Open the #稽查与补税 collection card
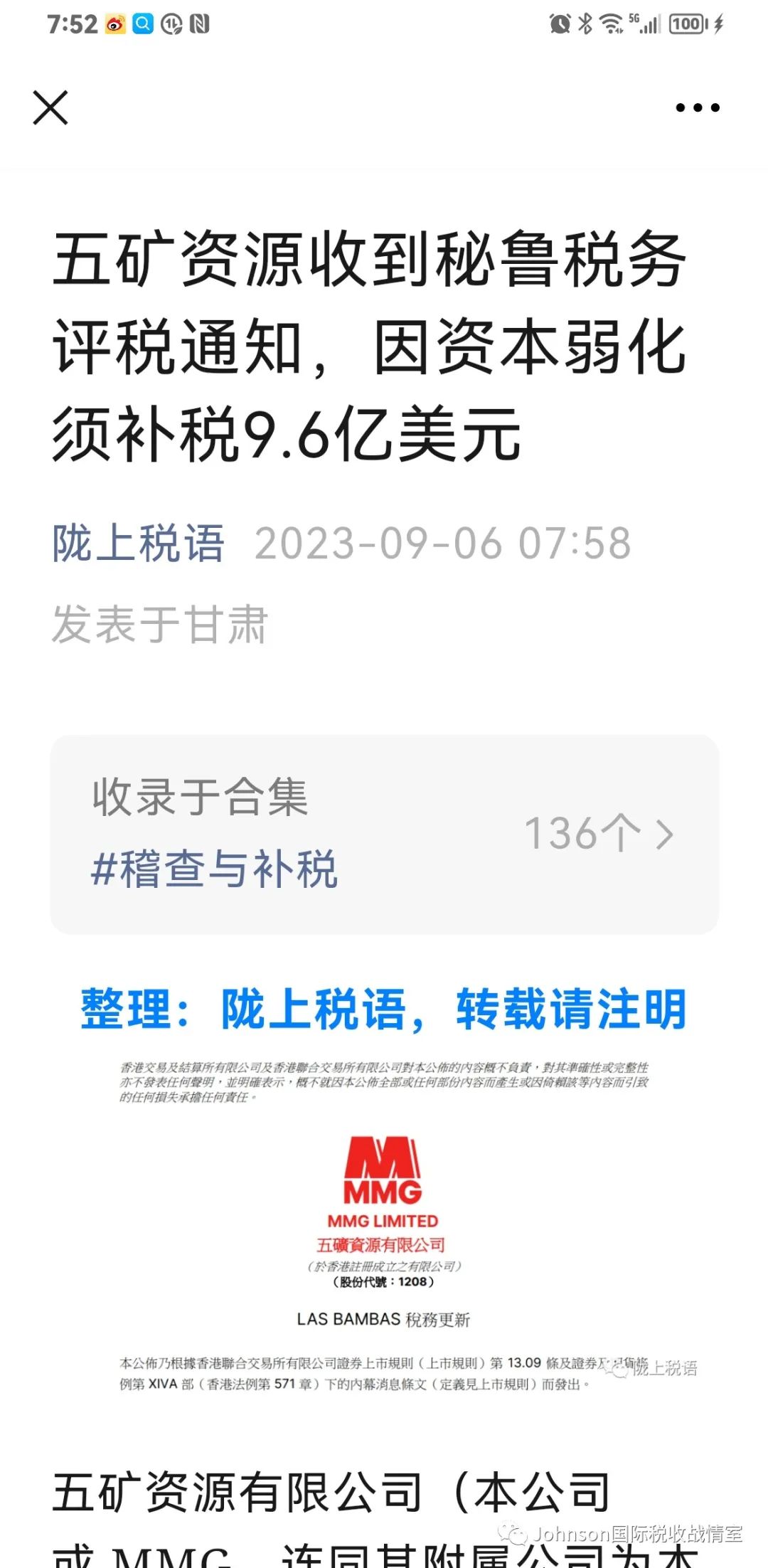This screenshot has width=768, height=1568. (385, 835)
